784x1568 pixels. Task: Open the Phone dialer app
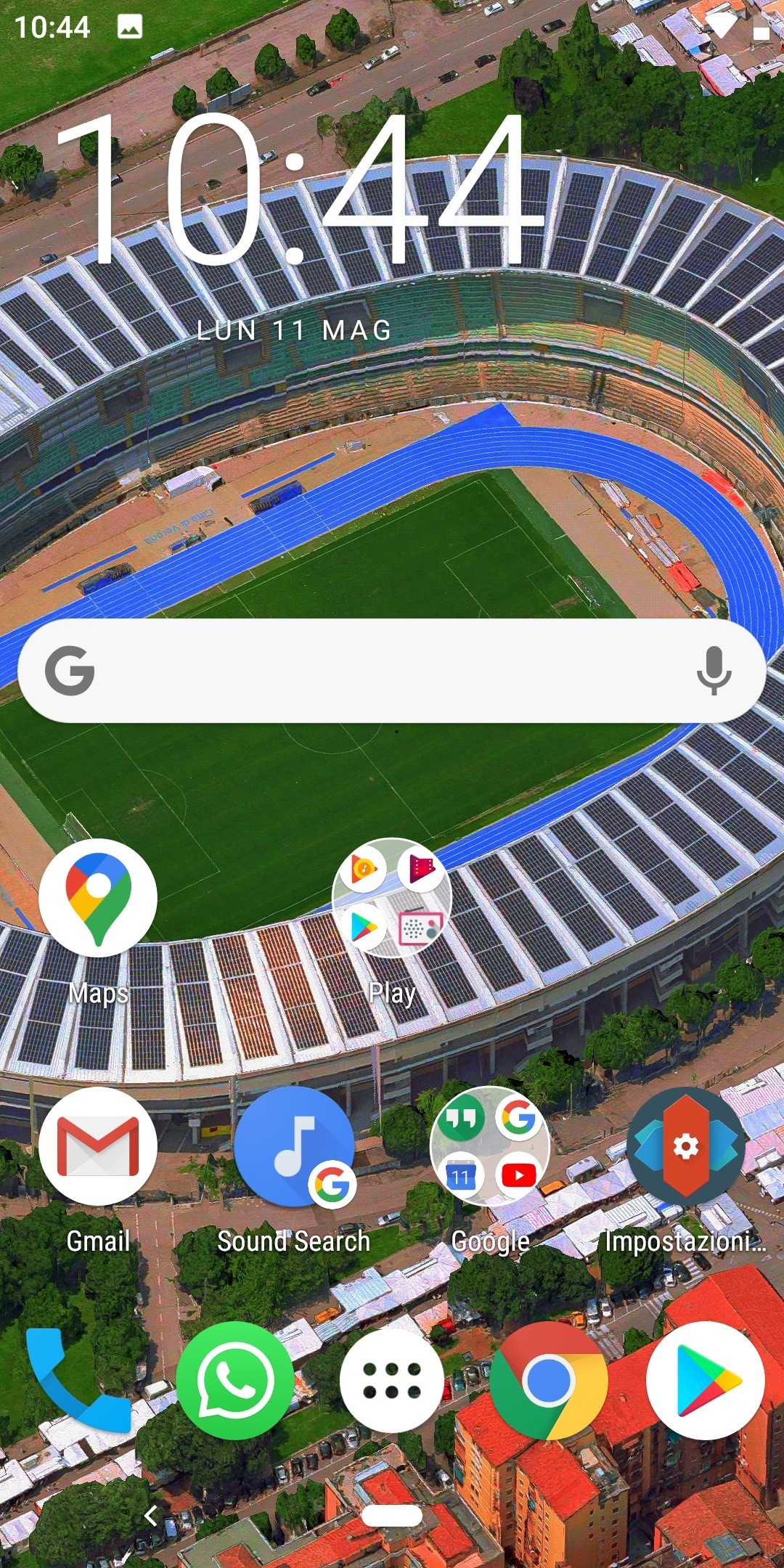tap(78, 1380)
